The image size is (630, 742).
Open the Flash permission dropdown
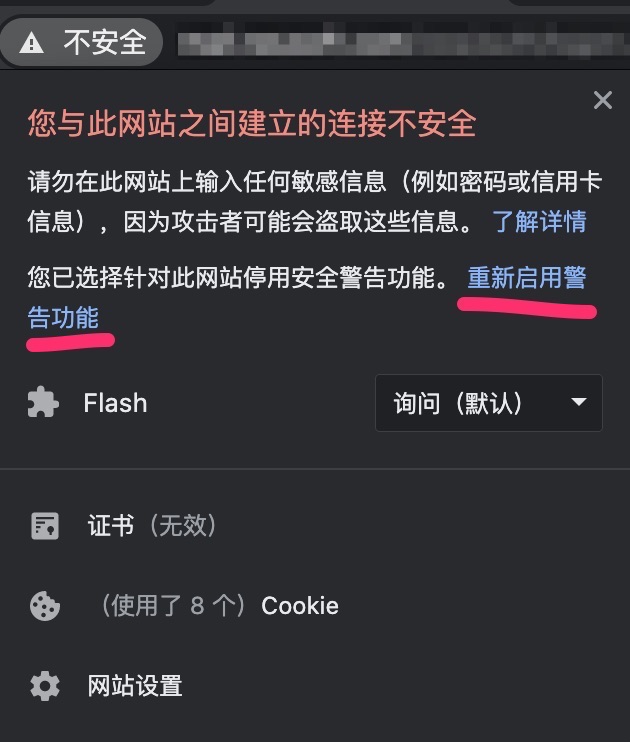(x=488, y=403)
